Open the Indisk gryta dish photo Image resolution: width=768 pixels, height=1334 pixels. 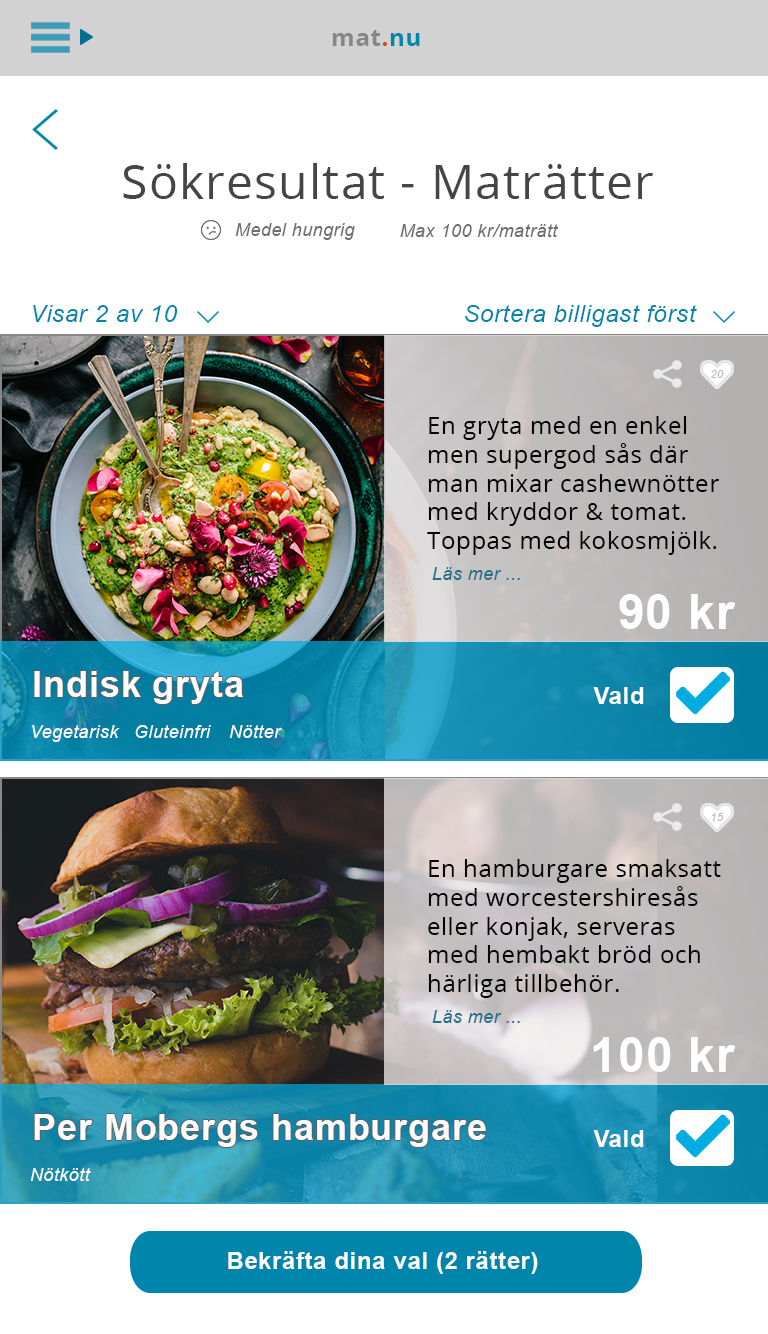point(193,488)
